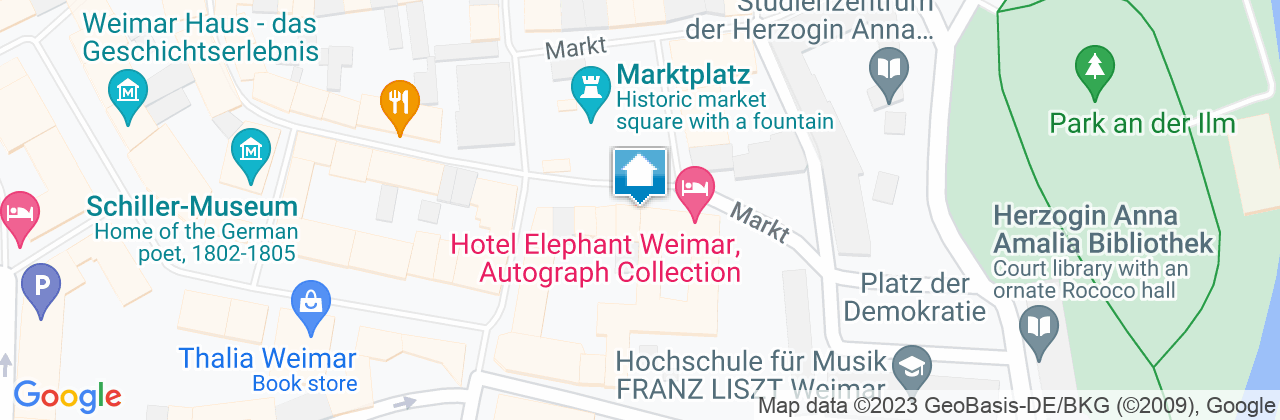Tap the Weimar Haus museum marker
The width and height of the screenshot is (1280, 420).
pos(128,92)
